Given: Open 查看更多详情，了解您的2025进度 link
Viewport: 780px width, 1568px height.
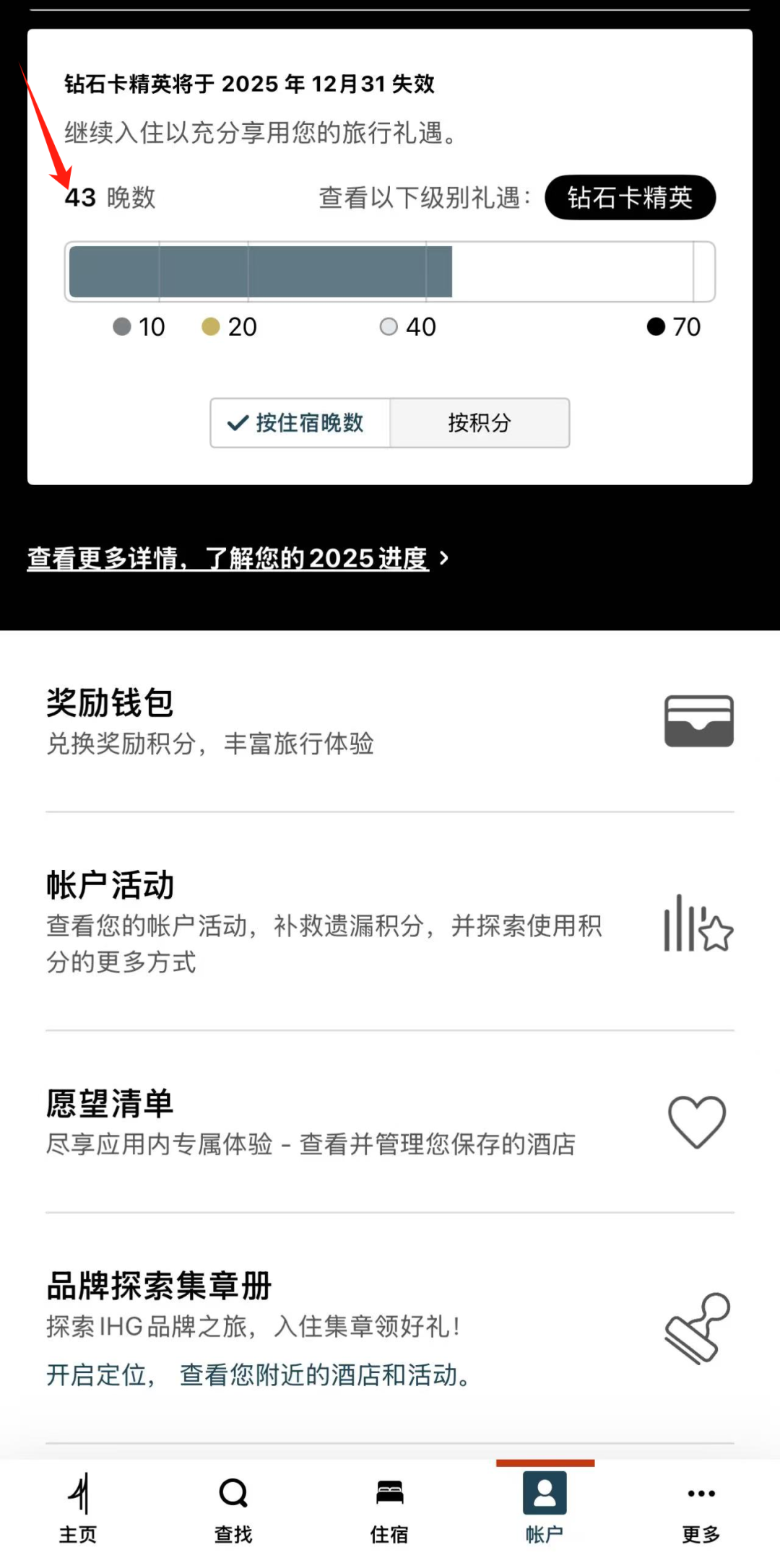Looking at the screenshot, I should pyautogui.click(x=237, y=558).
